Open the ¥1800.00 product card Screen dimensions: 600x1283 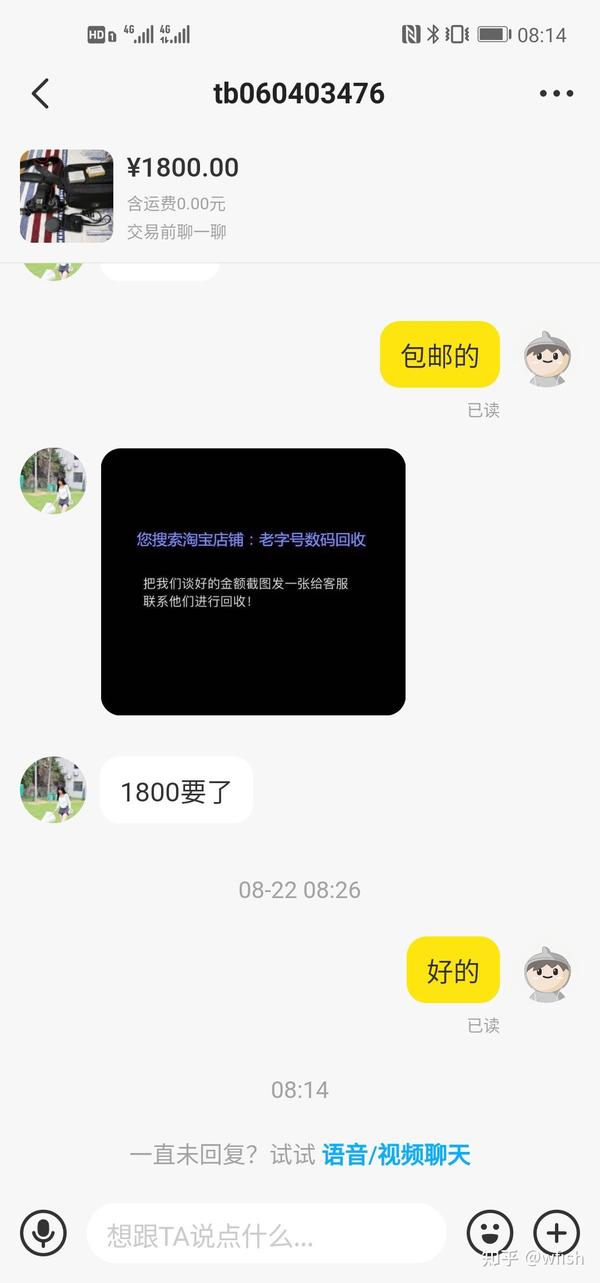click(x=300, y=196)
